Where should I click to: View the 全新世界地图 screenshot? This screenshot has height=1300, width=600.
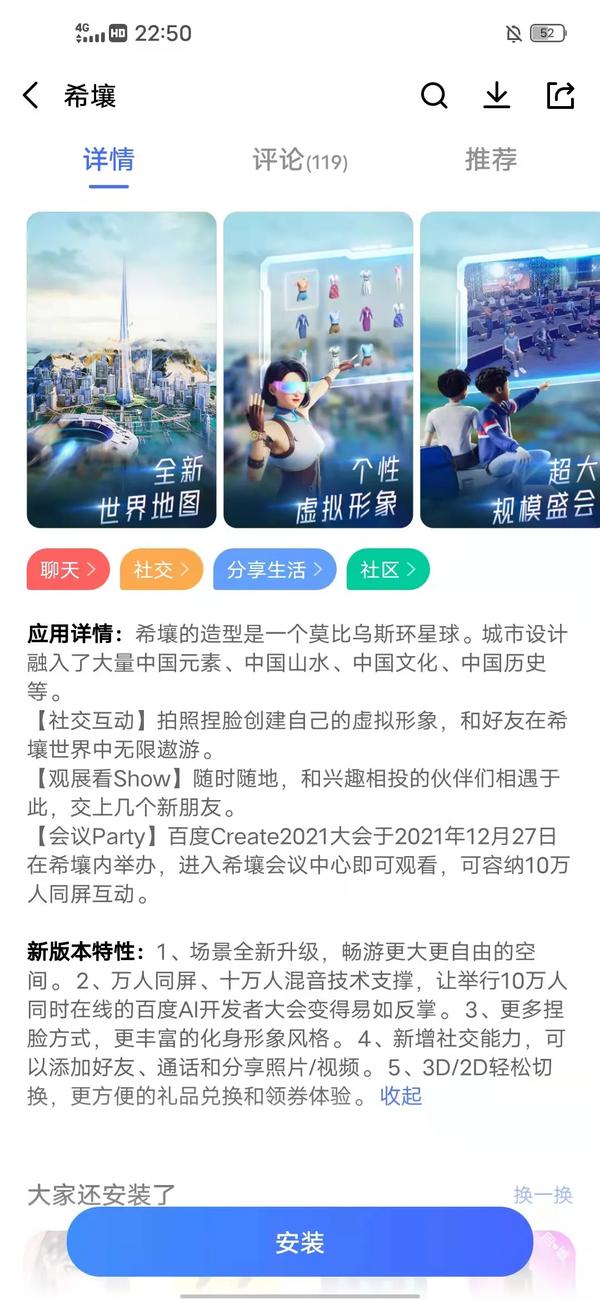coord(121,369)
